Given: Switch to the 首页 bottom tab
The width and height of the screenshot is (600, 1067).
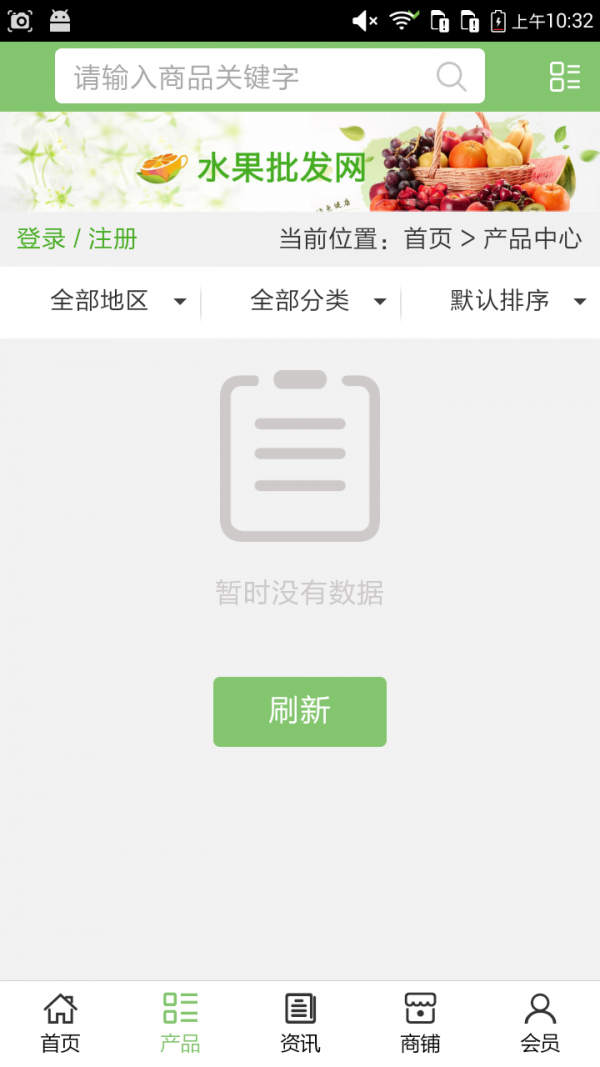Looking at the screenshot, I should (x=61, y=1023).
